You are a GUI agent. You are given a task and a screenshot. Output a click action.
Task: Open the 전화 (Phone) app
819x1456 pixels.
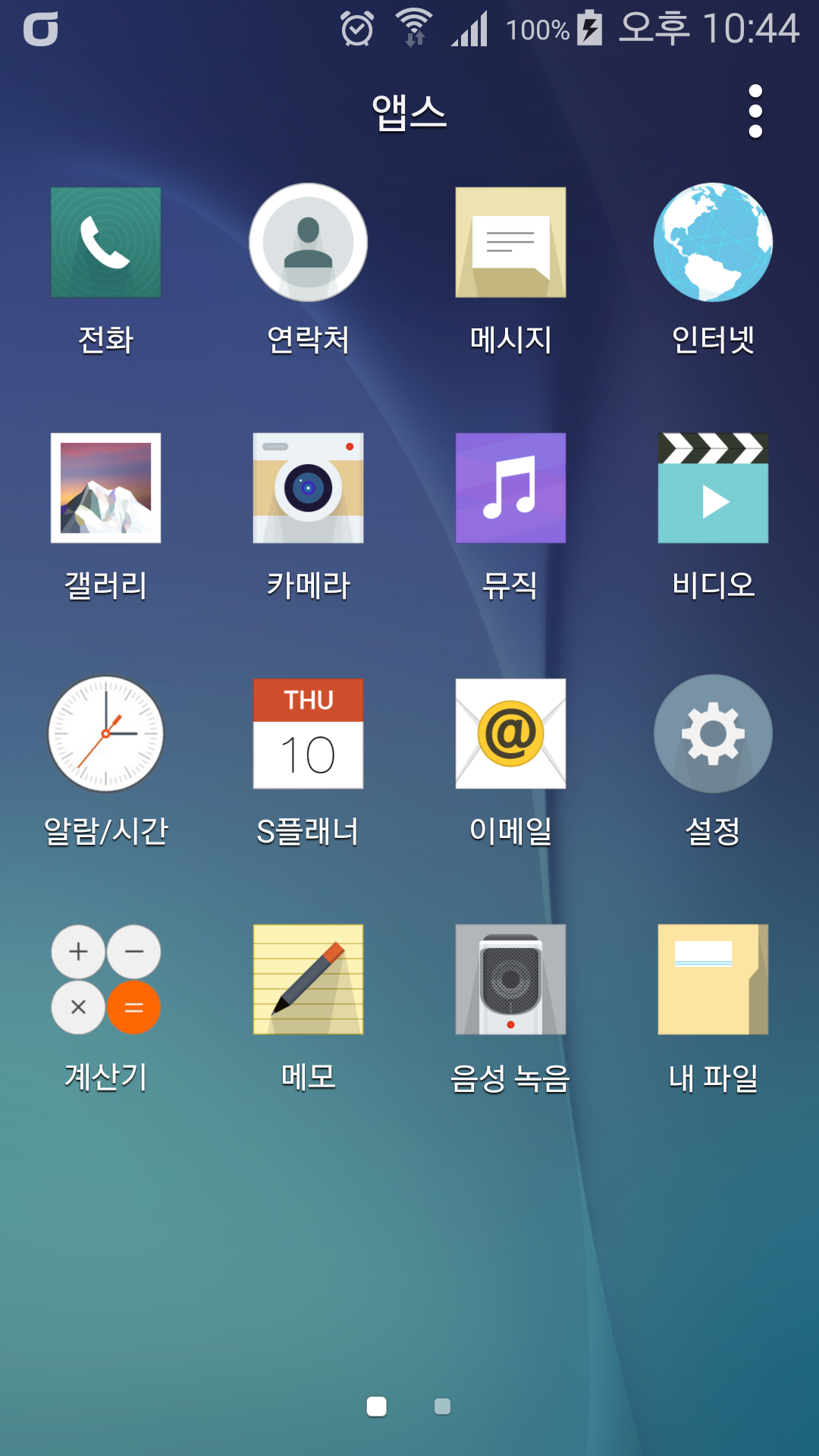(x=105, y=243)
